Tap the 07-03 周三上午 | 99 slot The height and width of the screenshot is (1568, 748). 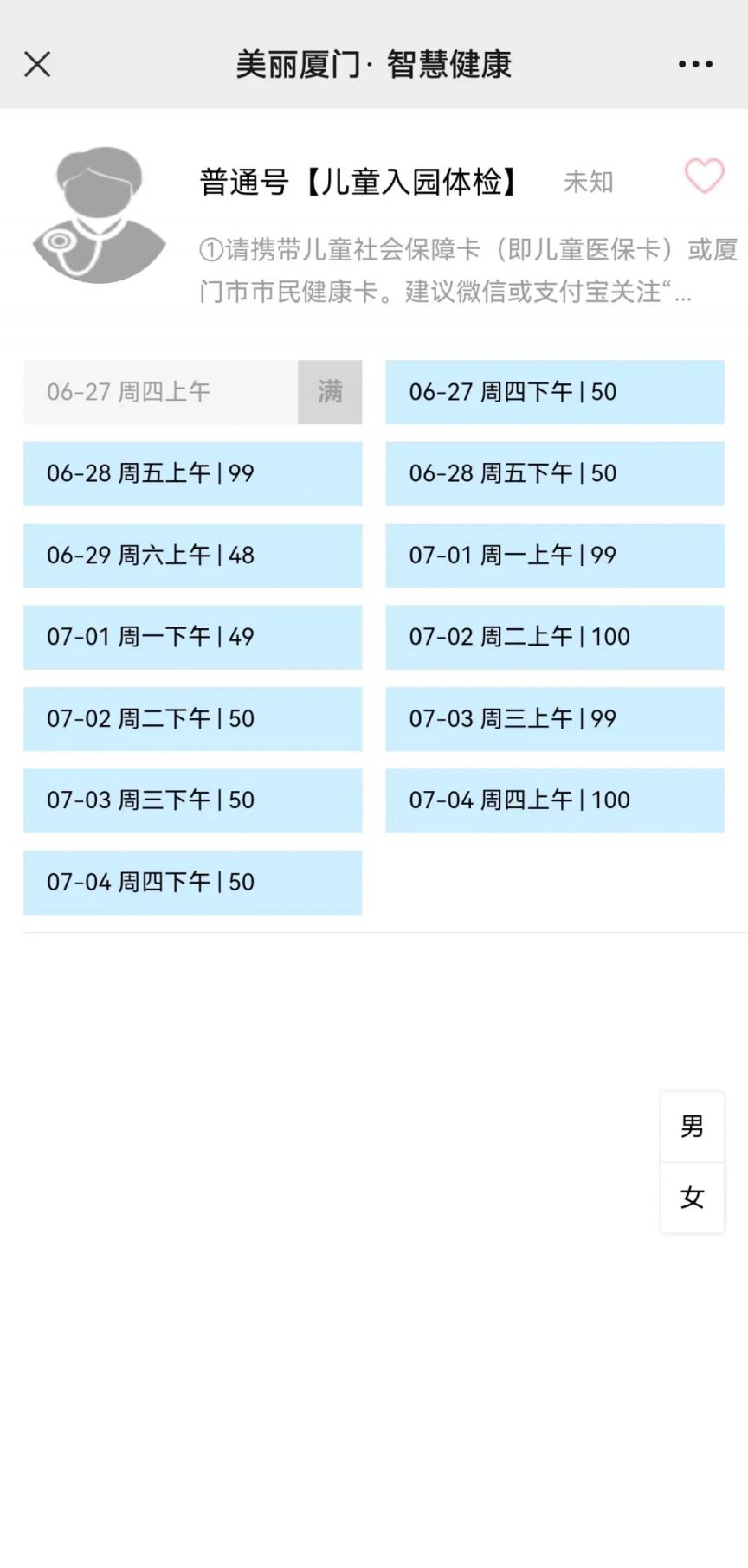point(555,719)
